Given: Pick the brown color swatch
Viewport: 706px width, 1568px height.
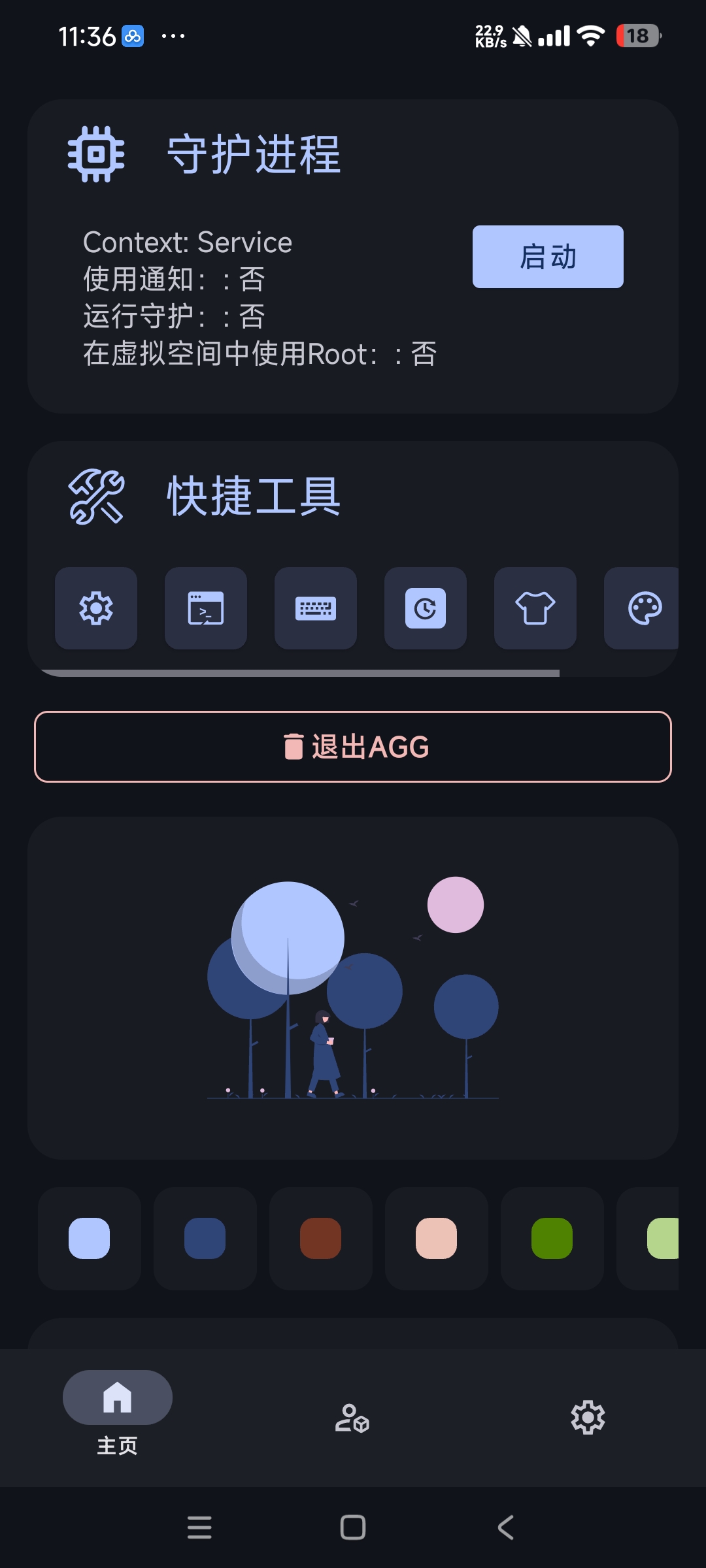Looking at the screenshot, I should tap(321, 1238).
